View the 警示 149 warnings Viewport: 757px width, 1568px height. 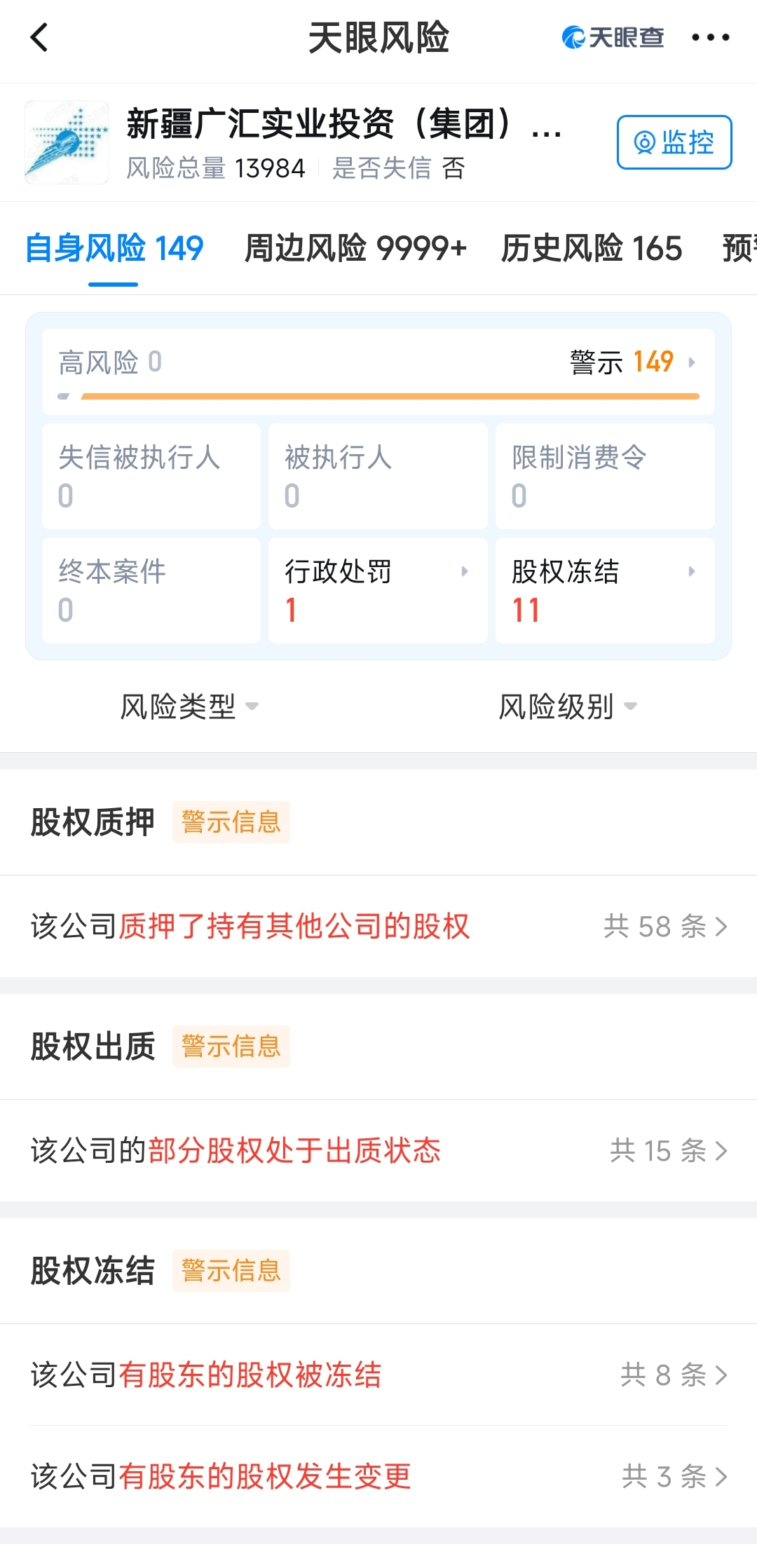[632, 362]
